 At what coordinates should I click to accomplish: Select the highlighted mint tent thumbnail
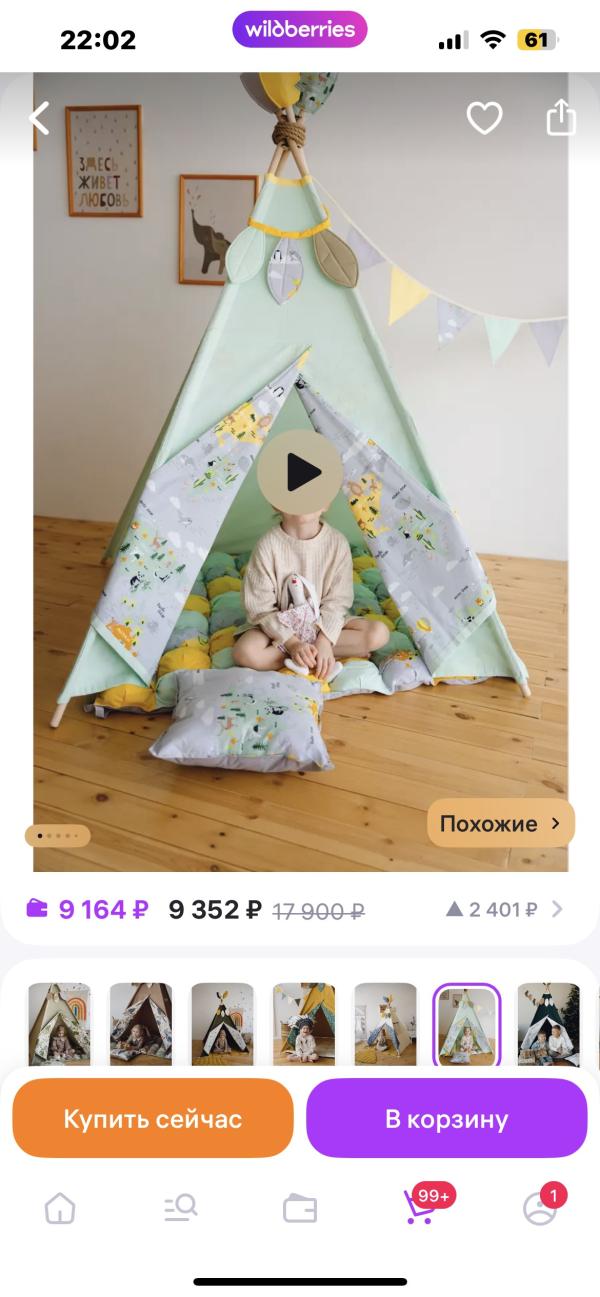pyautogui.click(x=466, y=1024)
